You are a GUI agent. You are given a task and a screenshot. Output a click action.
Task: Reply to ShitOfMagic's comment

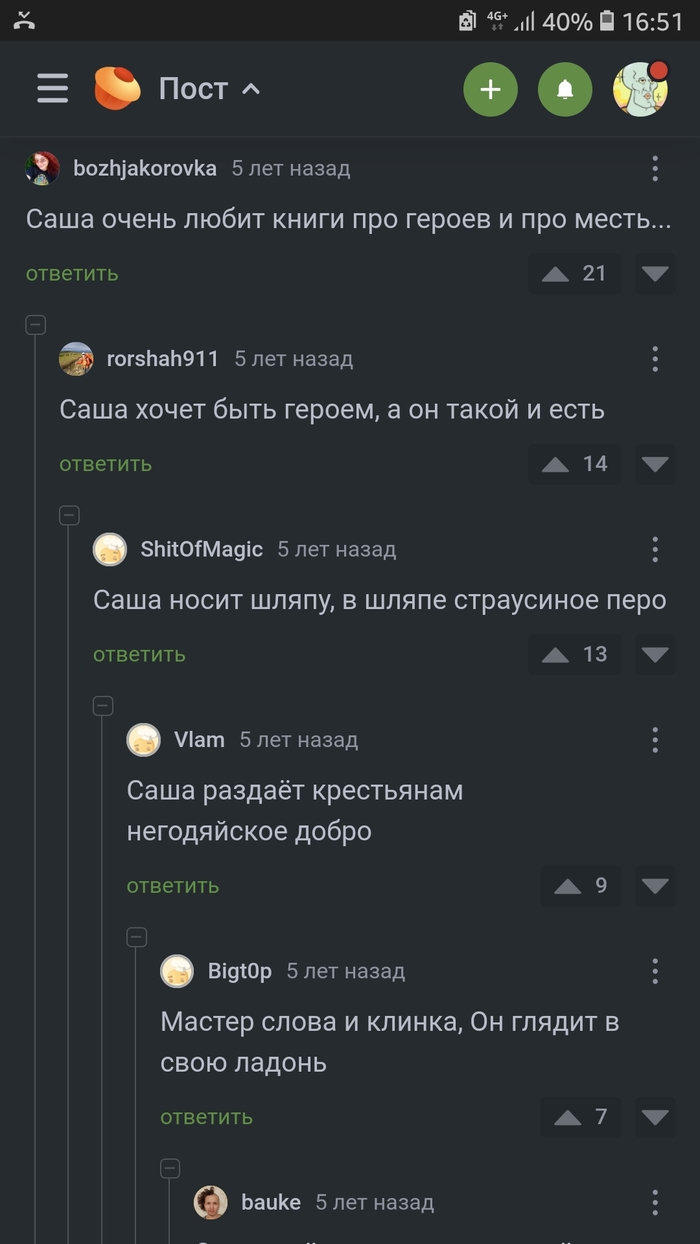tap(139, 654)
